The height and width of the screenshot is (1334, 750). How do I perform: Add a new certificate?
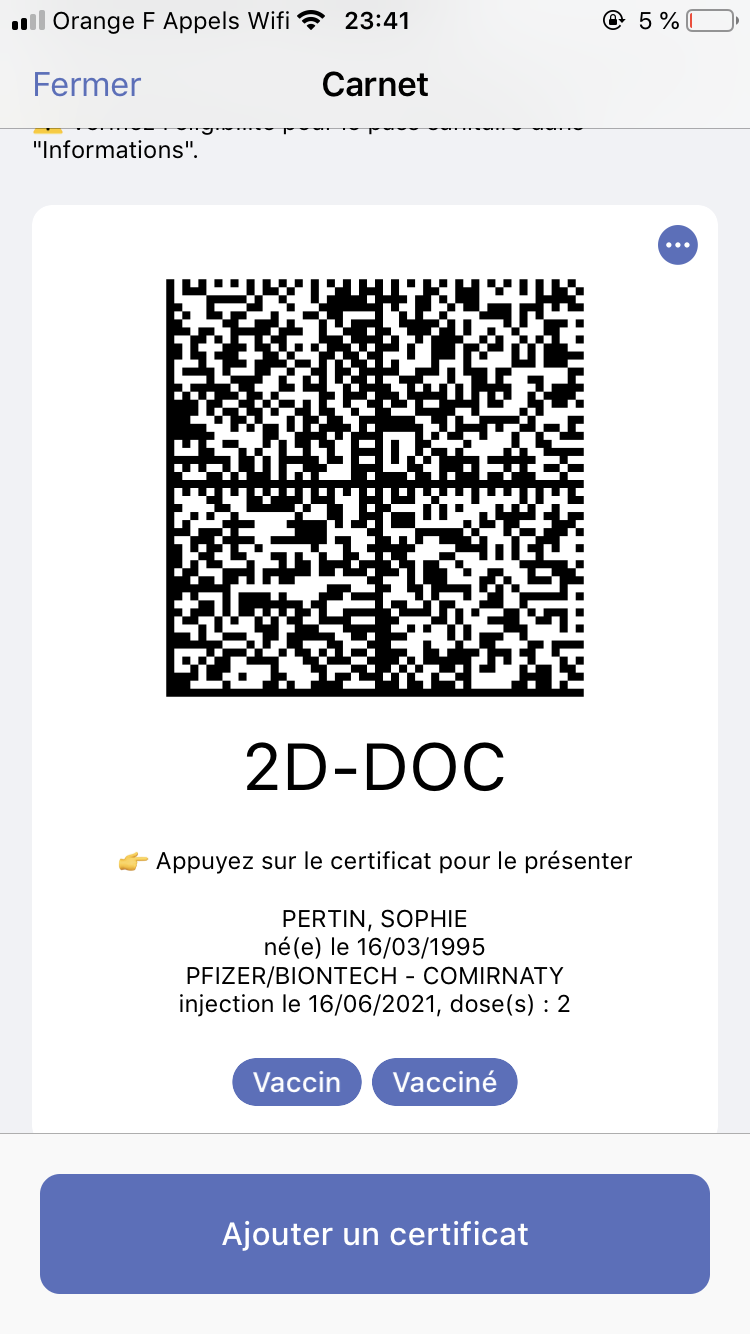375,1234
